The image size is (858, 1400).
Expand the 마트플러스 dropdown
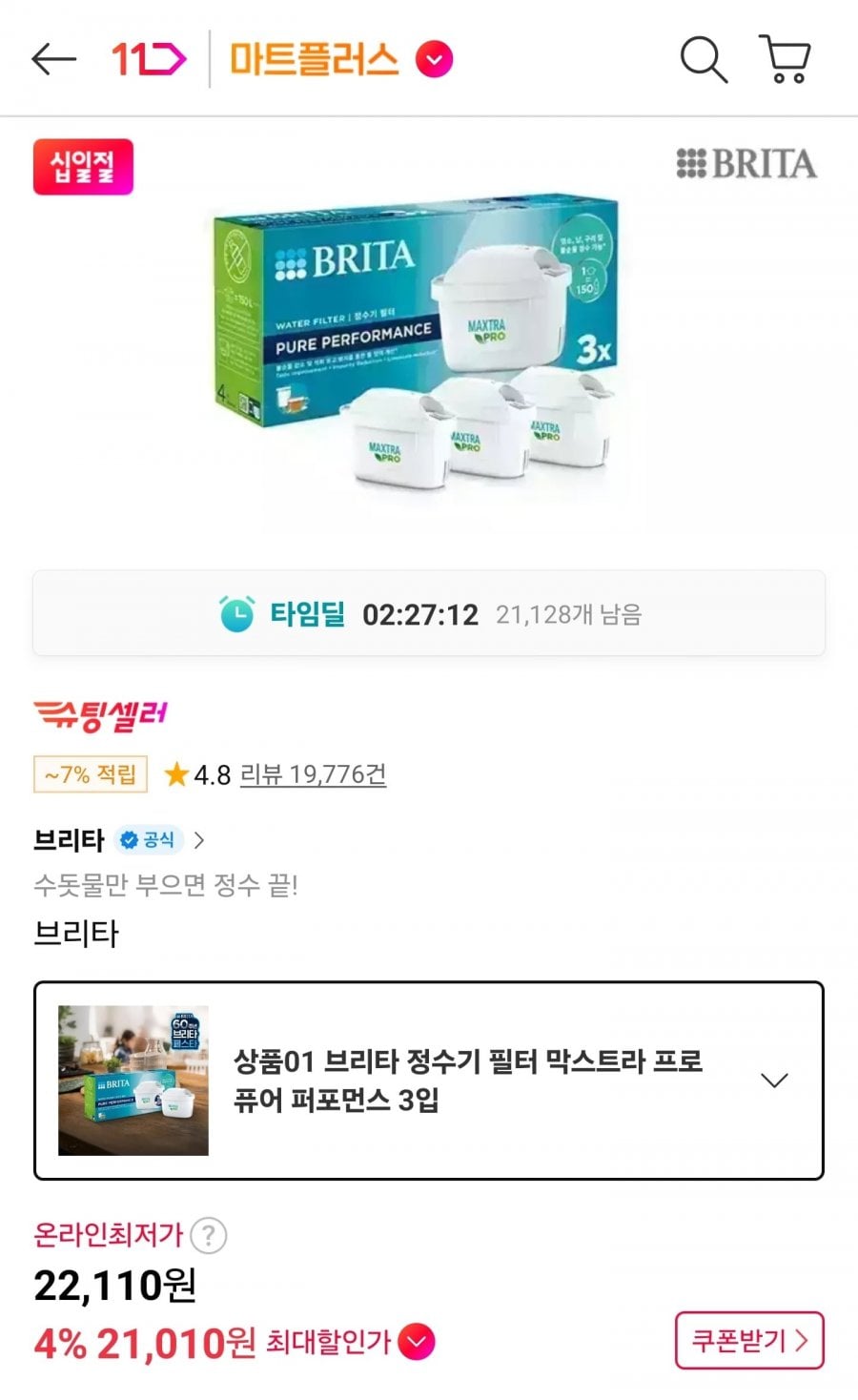(x=434, y=59)
